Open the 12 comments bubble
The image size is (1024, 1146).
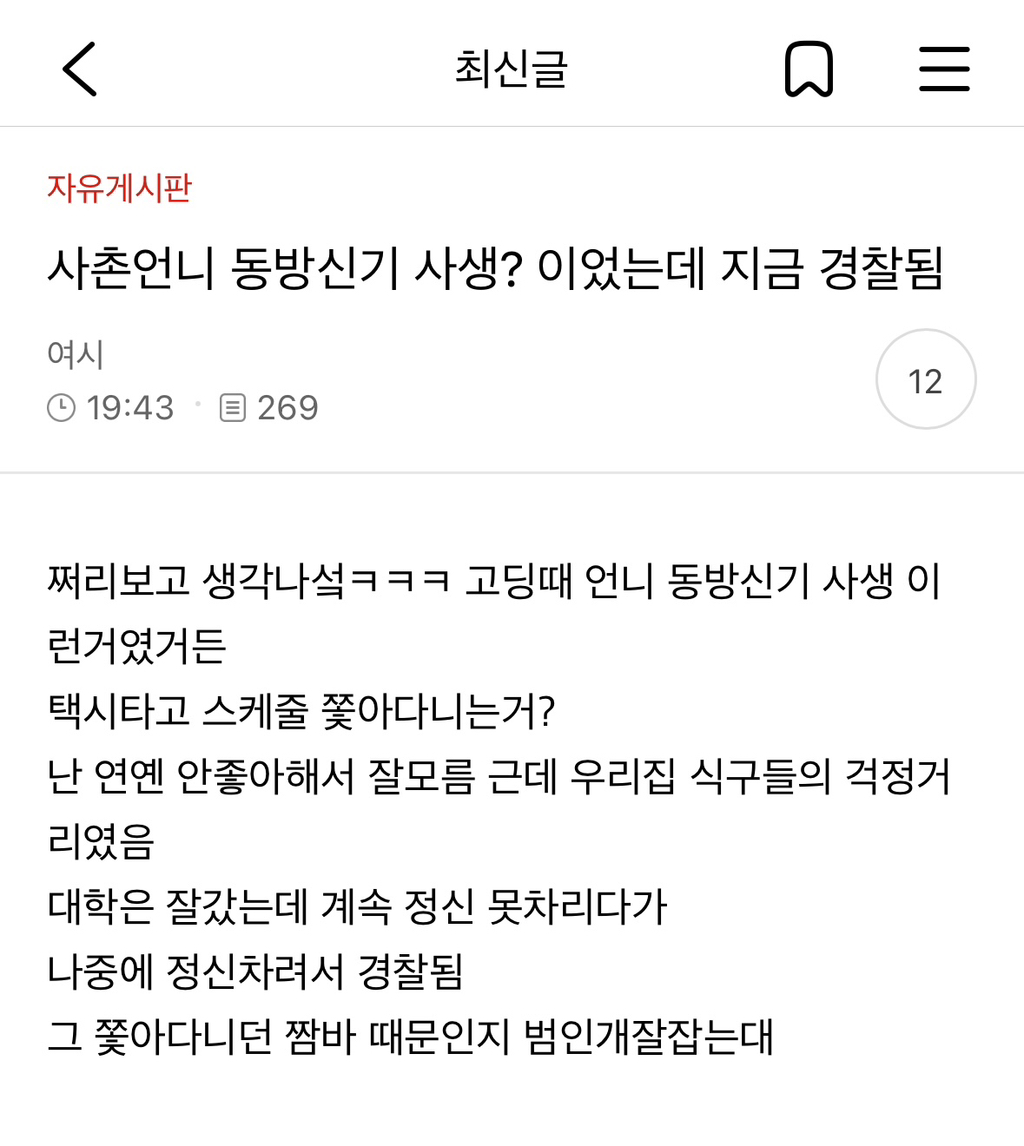coord(925,379)
